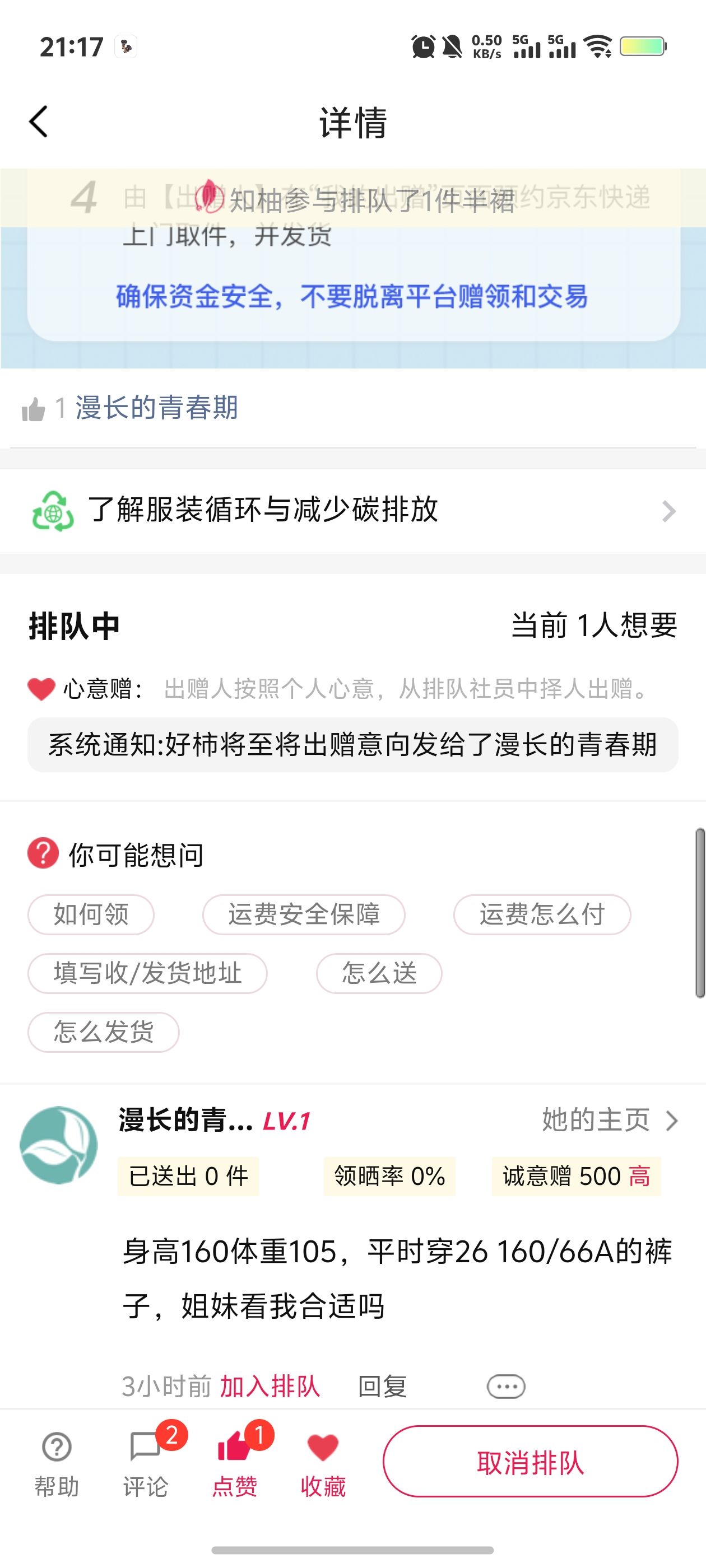This screenshot has height=1568, width=706.
Task: Open 了解服装循环与减少碳排放 row
Action: [352, 510]
